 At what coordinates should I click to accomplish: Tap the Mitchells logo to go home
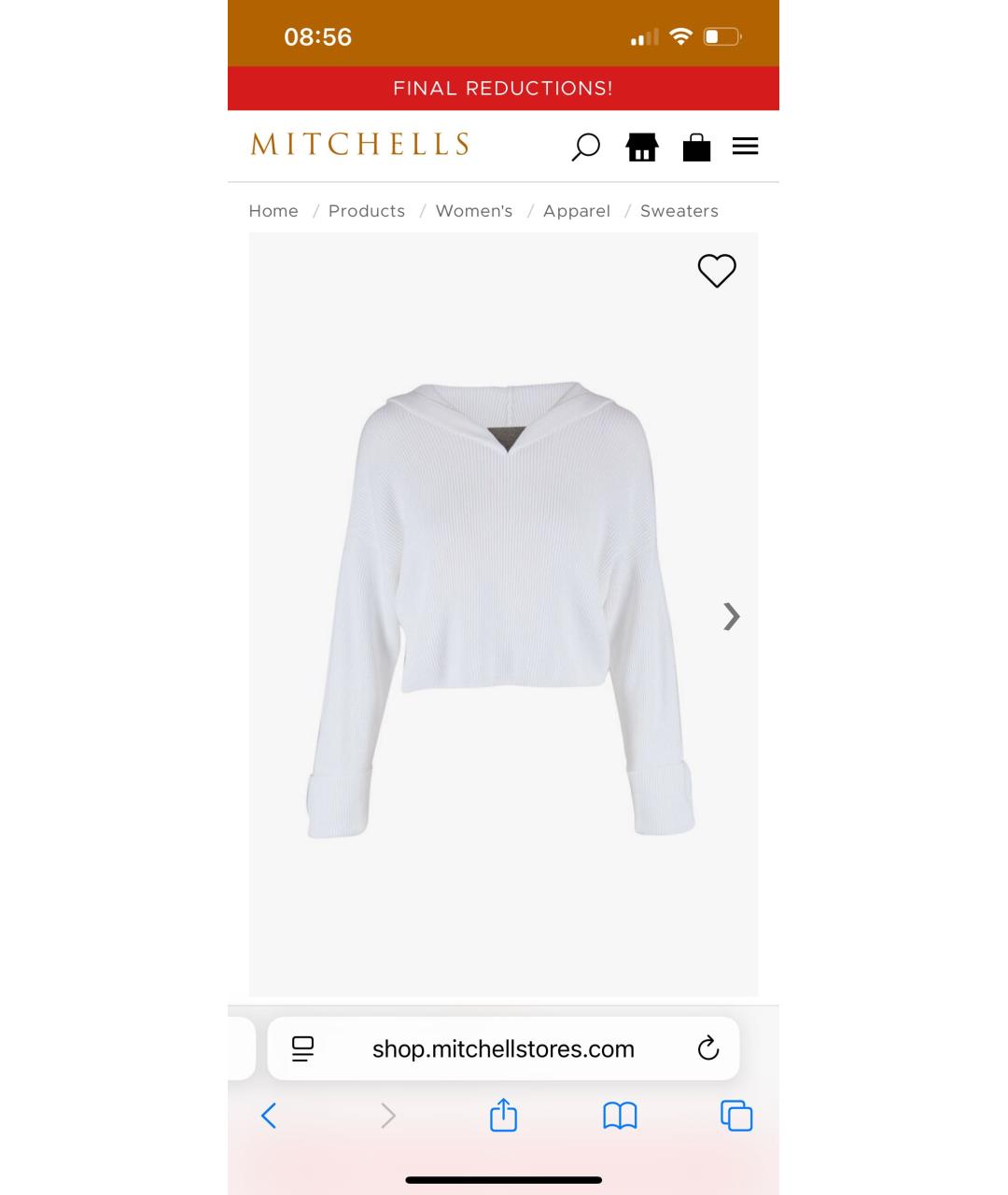pyautogui.click(x=360, y=145)
